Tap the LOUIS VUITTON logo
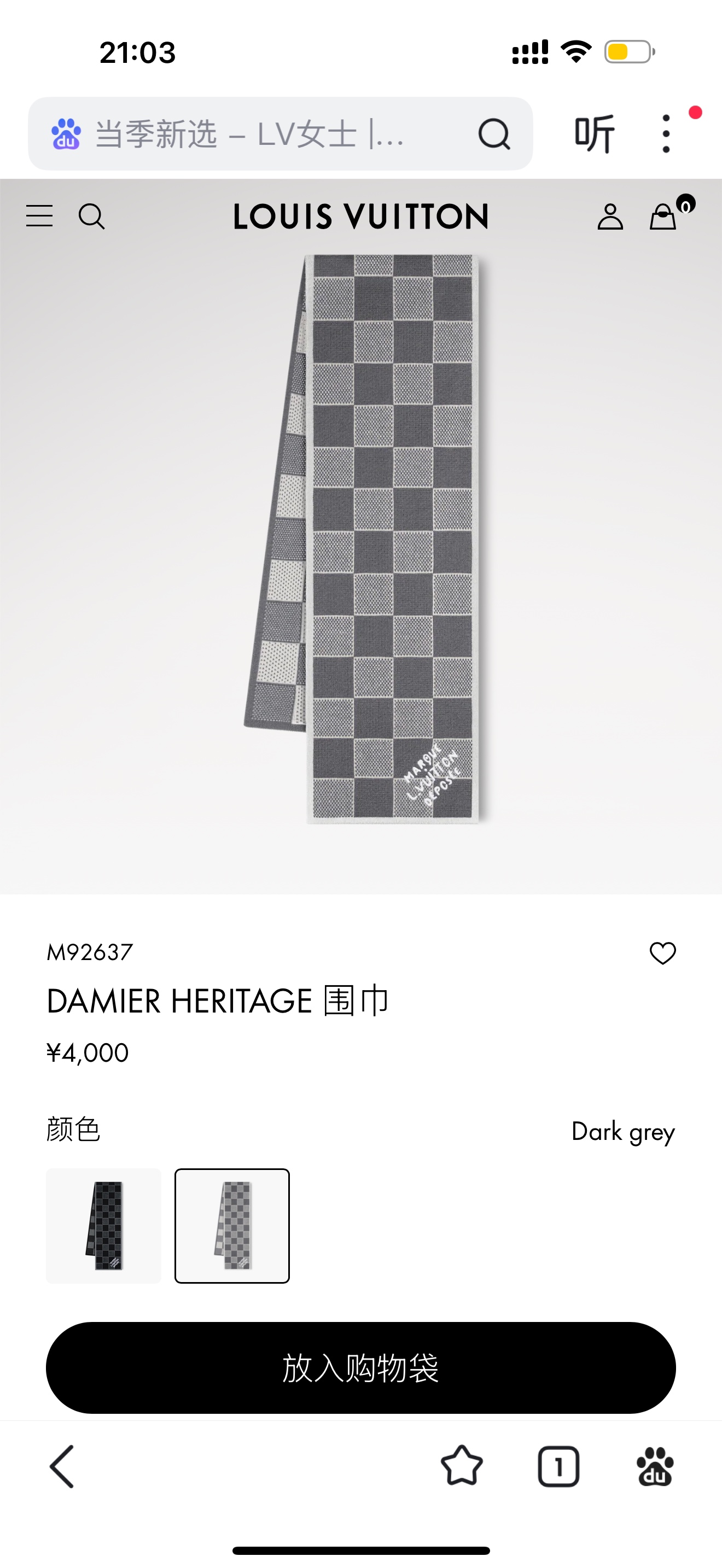 (360, 217)
